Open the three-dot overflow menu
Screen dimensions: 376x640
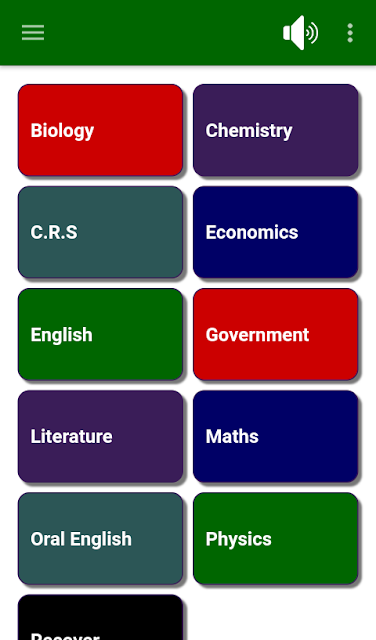(x=350, y=33)
